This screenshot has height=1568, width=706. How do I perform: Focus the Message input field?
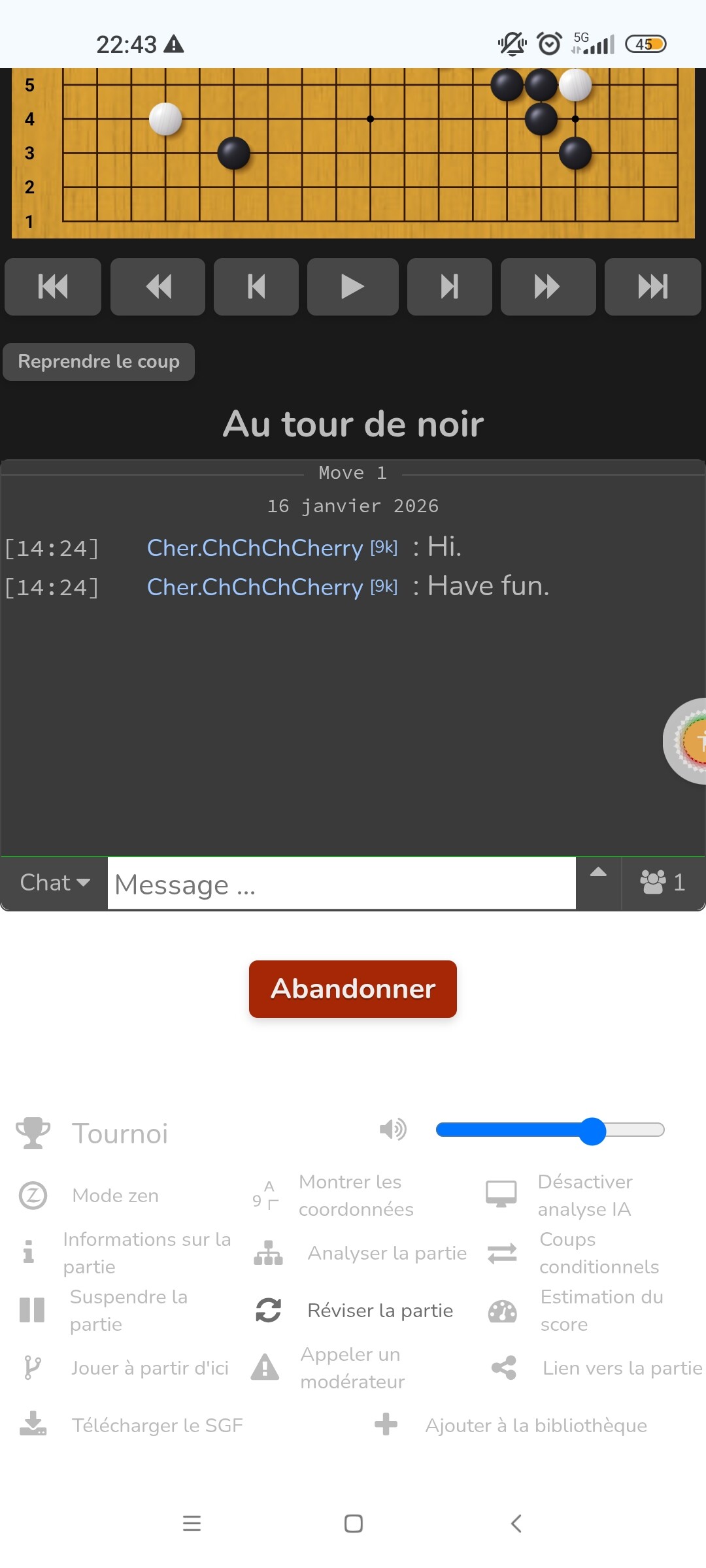pyautogui.click(x=341, y=884)
